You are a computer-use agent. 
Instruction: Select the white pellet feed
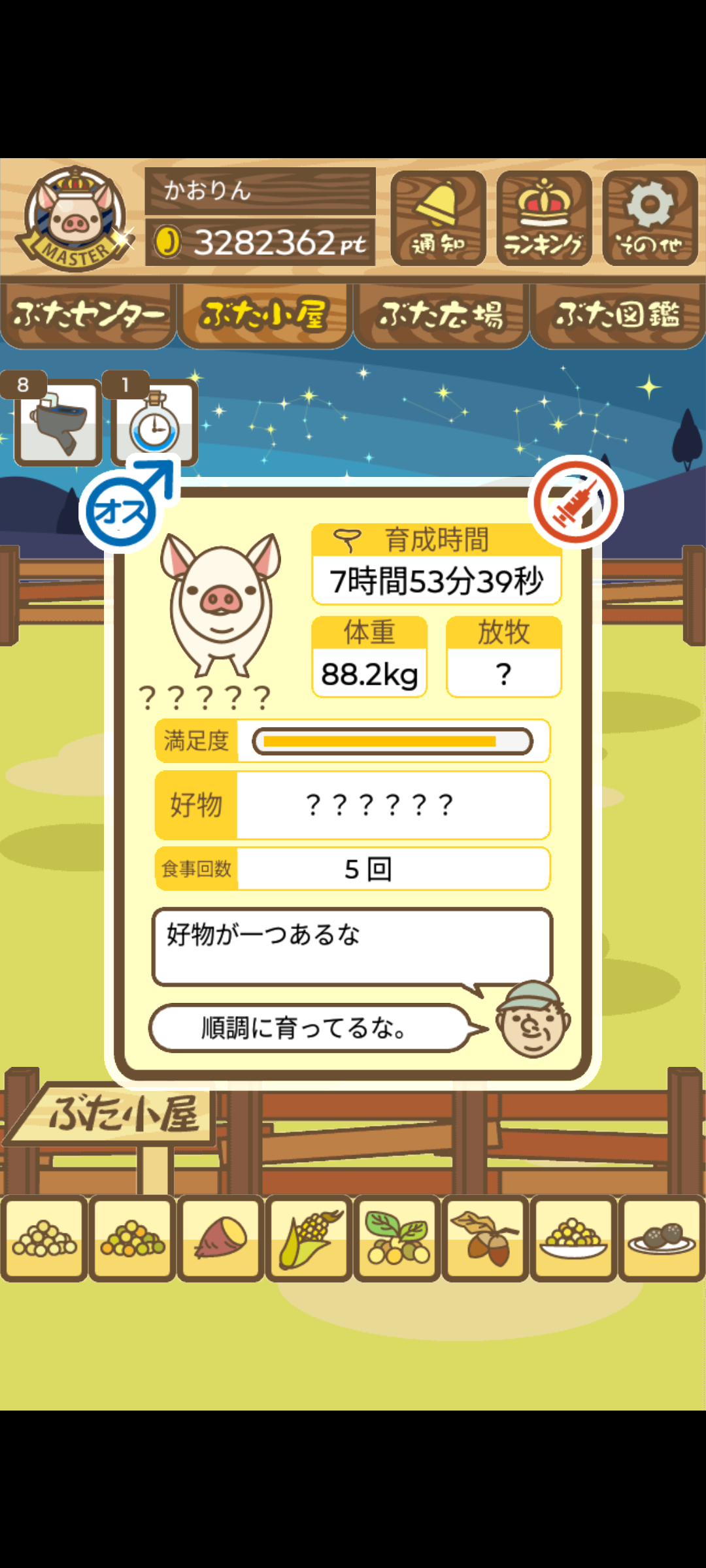click(x=44, y=1238)
